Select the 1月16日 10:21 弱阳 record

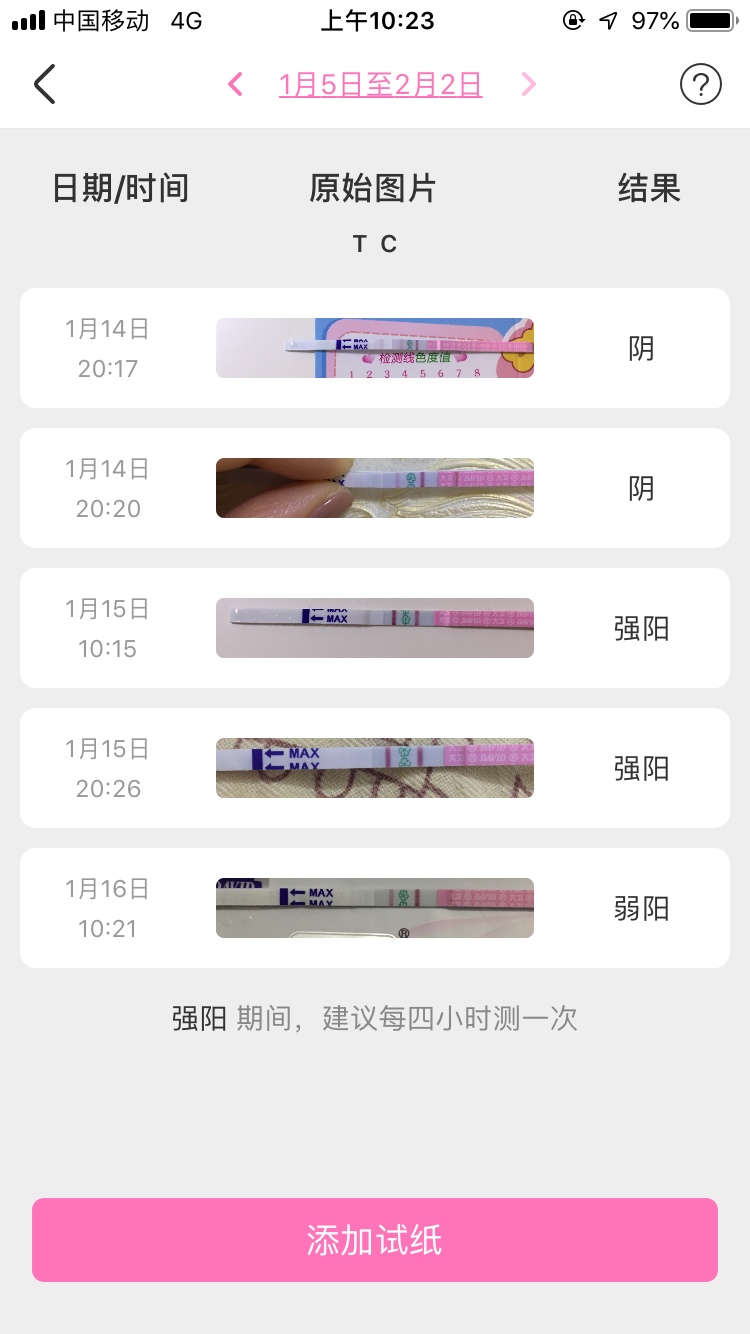pyautogui.click(x=375, y=908)
